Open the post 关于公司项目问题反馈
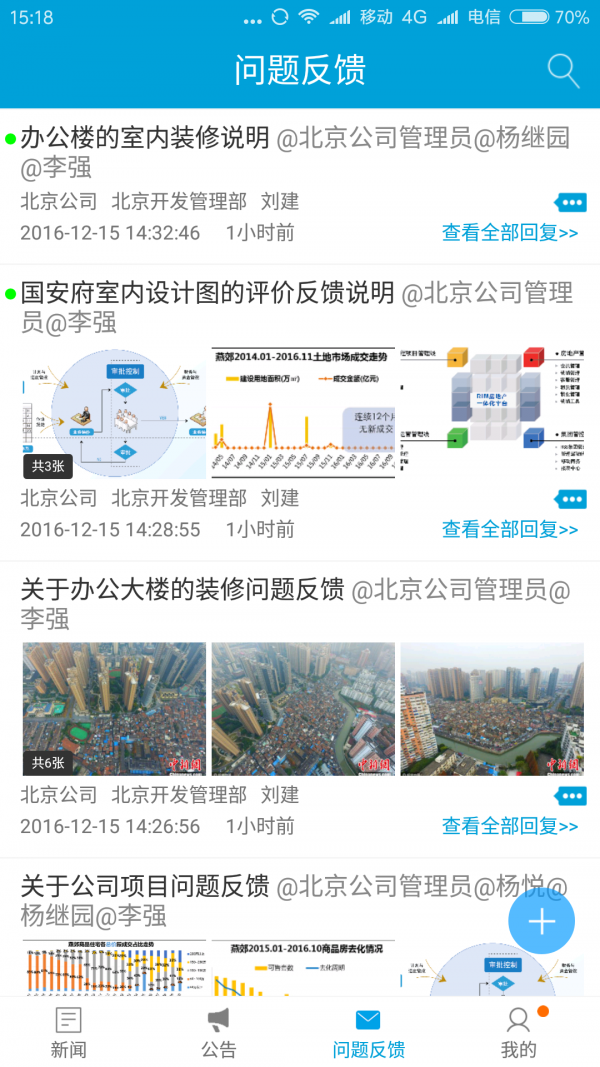 tap(146, 886)
